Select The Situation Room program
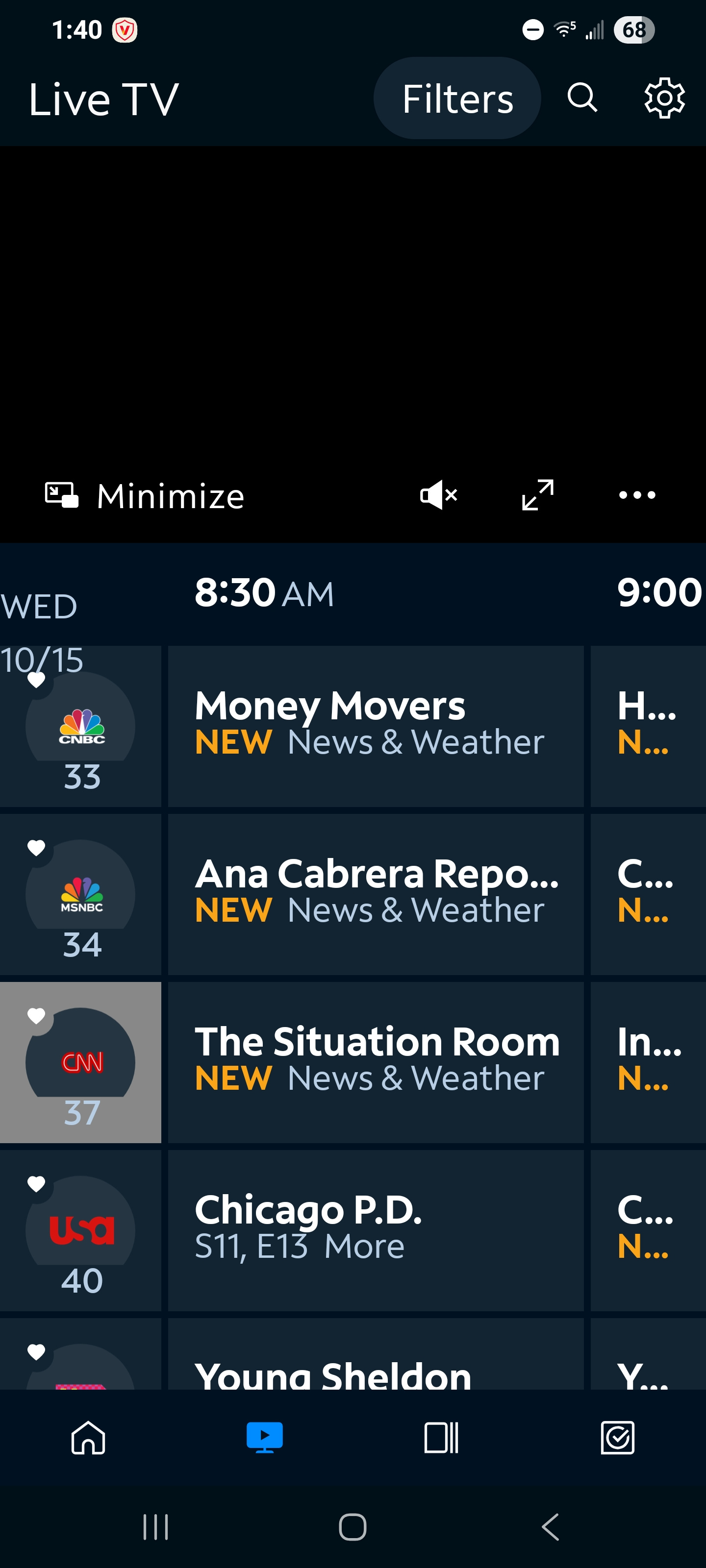The image size is (706, 1568). 375,1061
